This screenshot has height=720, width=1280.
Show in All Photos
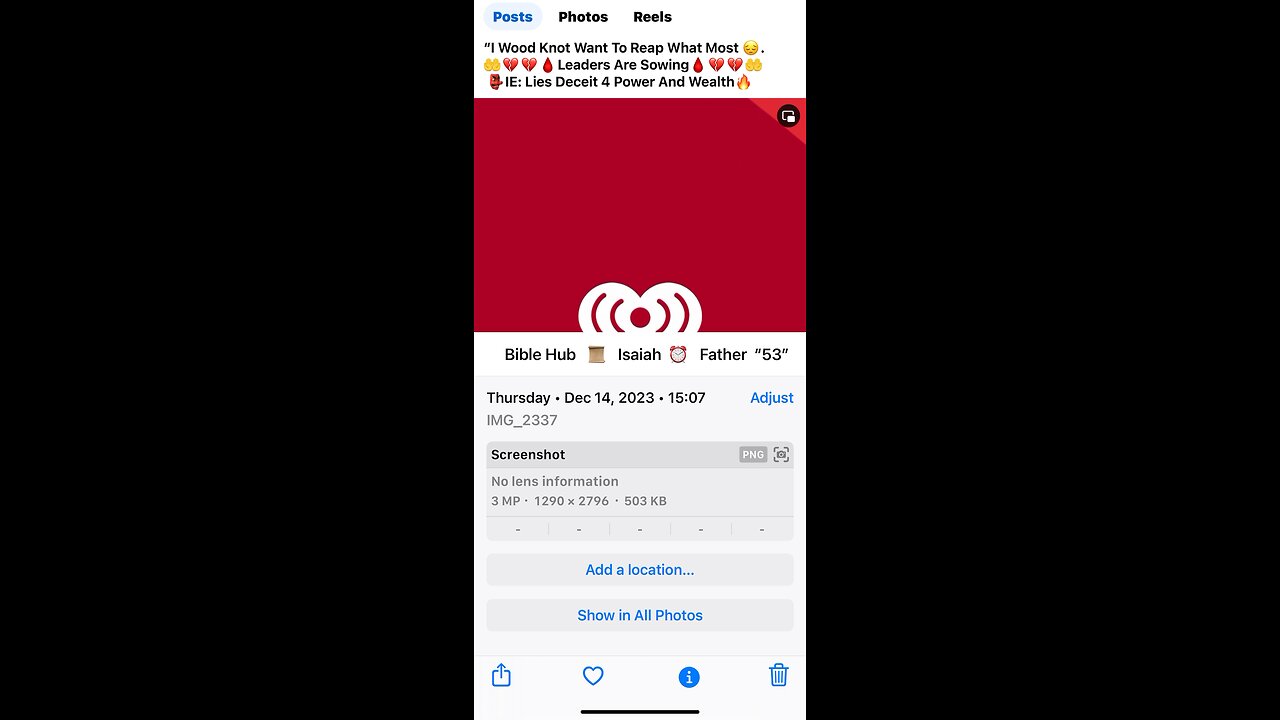pos(639,616)
